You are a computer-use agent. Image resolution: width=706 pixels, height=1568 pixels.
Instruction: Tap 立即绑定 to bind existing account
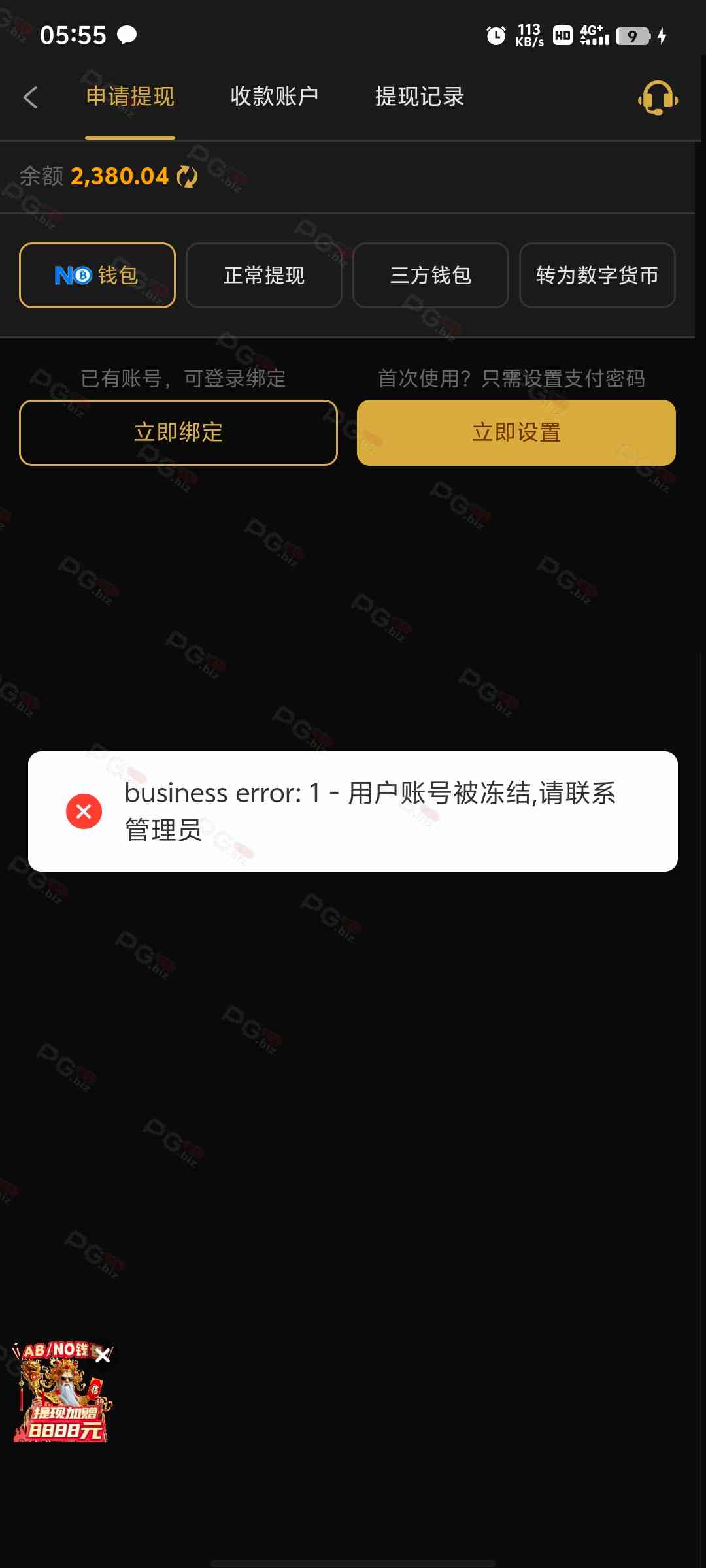pos(178,433)
